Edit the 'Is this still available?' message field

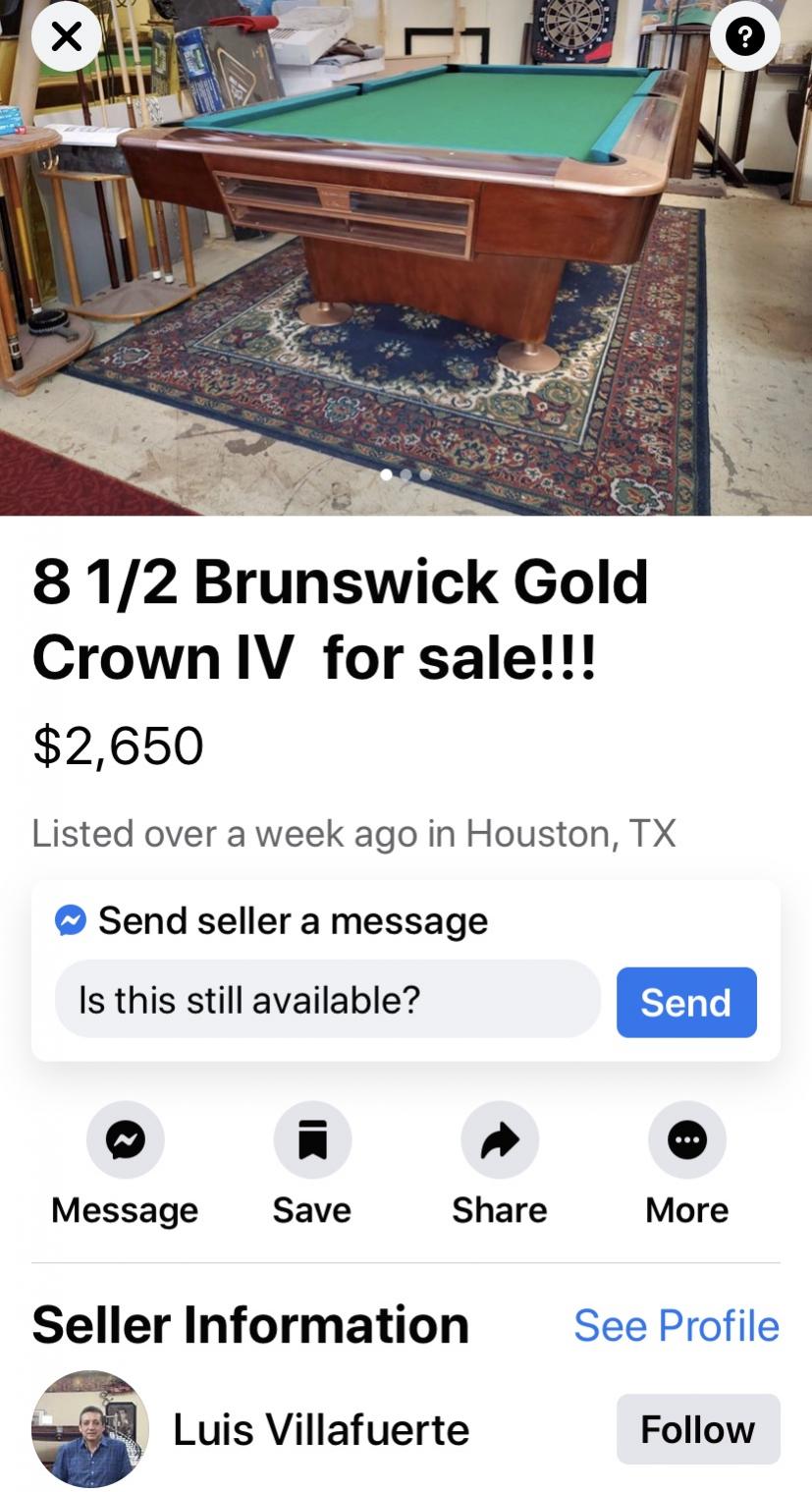pos(327,1000)
